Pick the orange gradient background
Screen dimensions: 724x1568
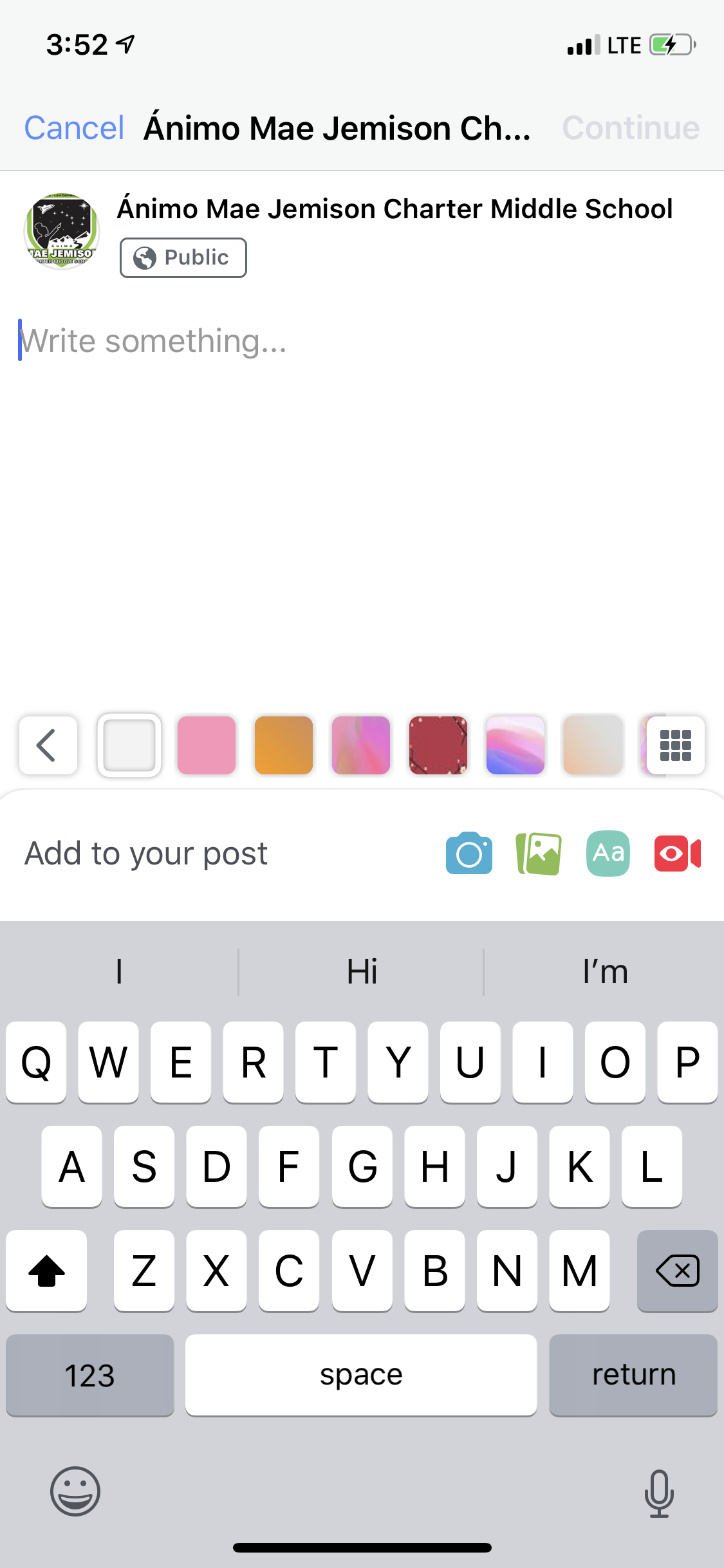(284, 745)
